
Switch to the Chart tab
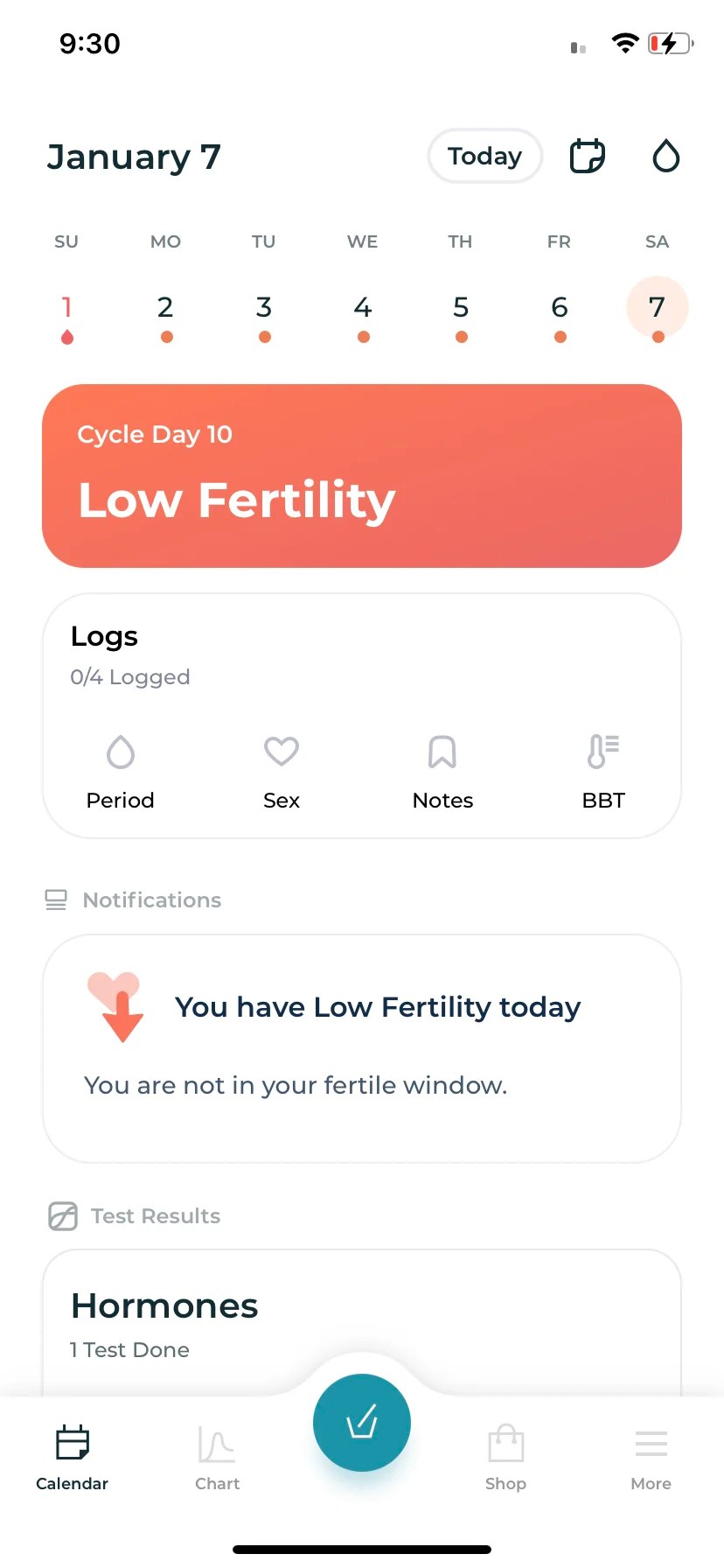tap(217, 1459)
